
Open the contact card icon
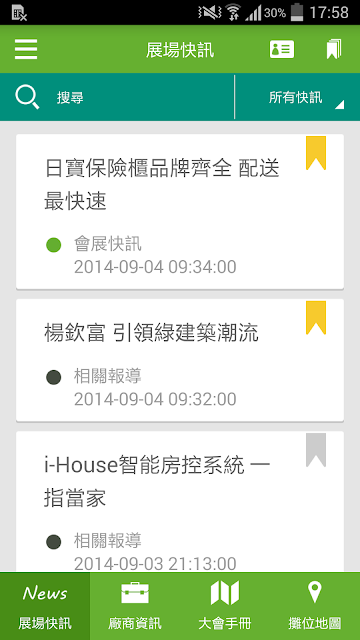click(282, 49)
